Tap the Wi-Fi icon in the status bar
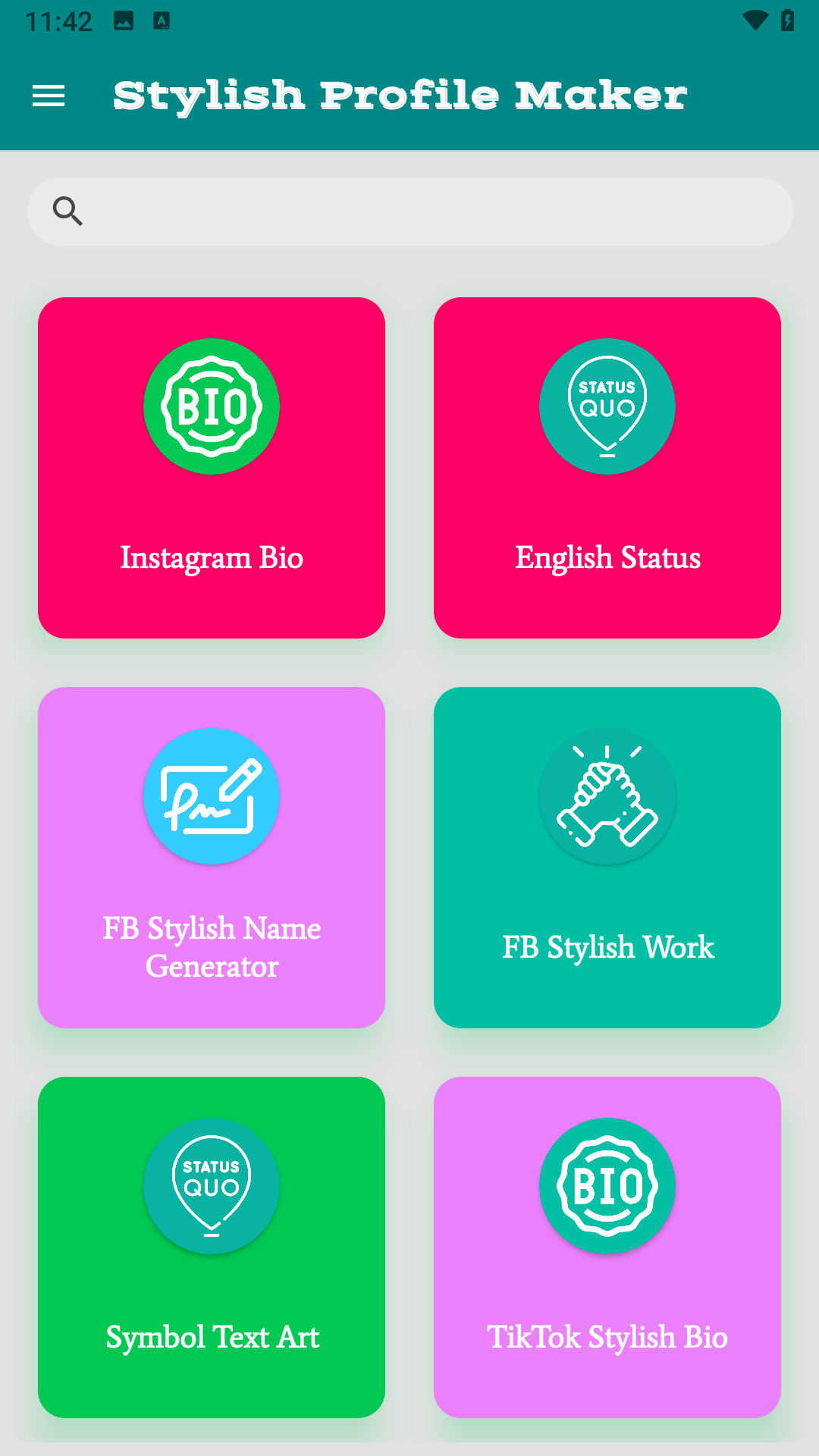819x1456 pixels. [755, 20]
